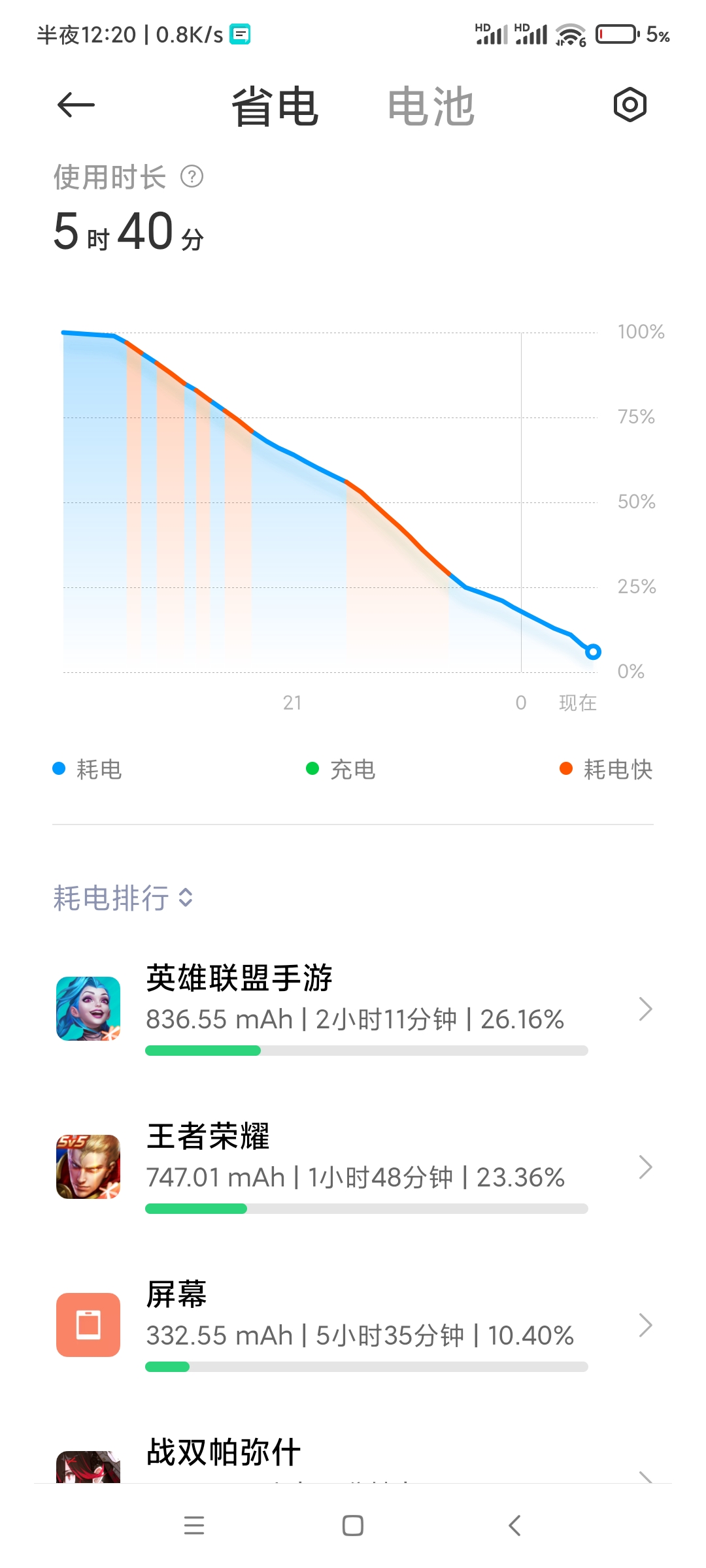Viewport: 706px width, 1568px height.
Task: Open 屏幕 power consumption details
Action: click(x=353, y=1325)
